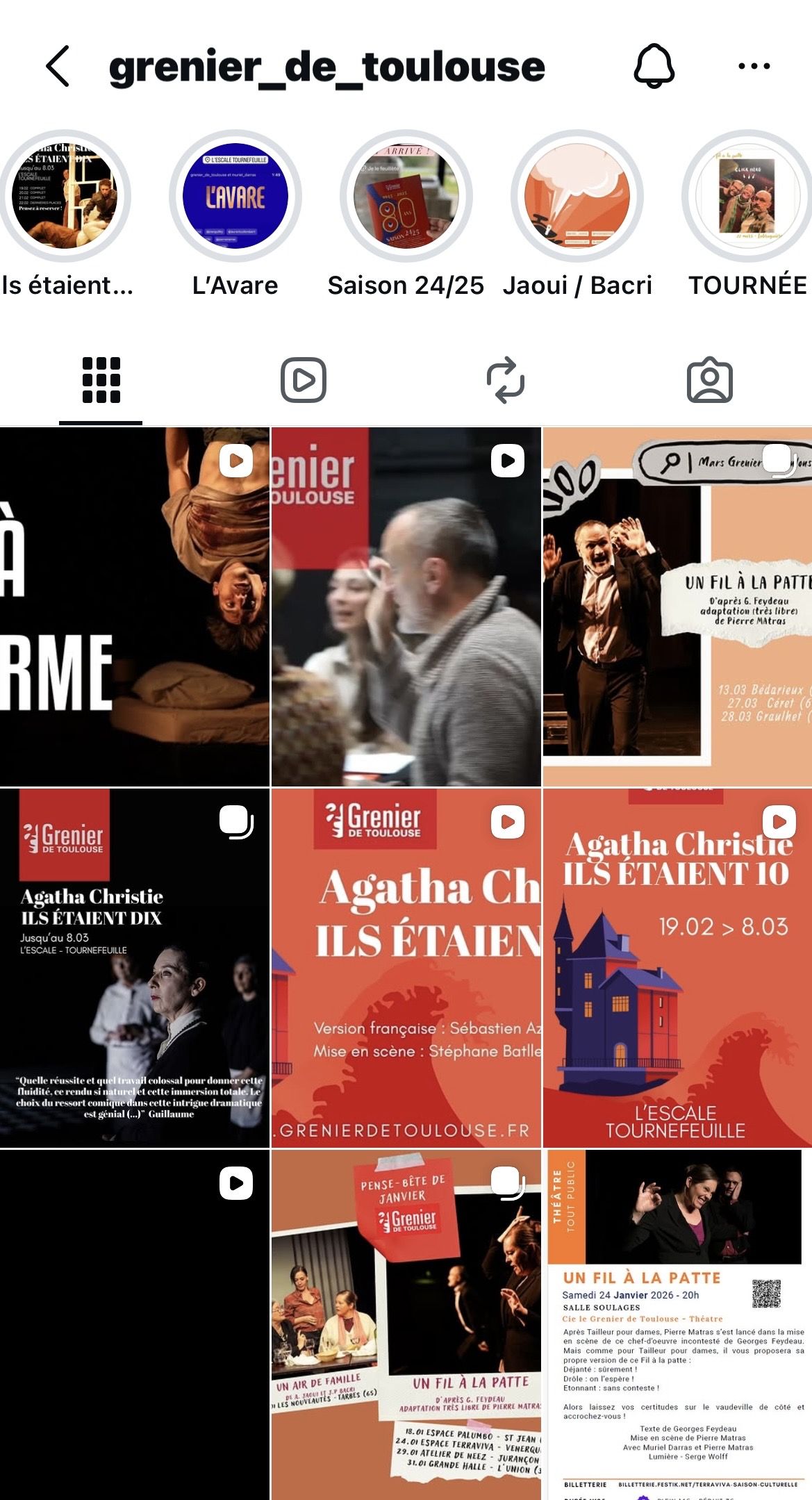
Task: Open the notifications bell
Action: [x=654, y=67]
